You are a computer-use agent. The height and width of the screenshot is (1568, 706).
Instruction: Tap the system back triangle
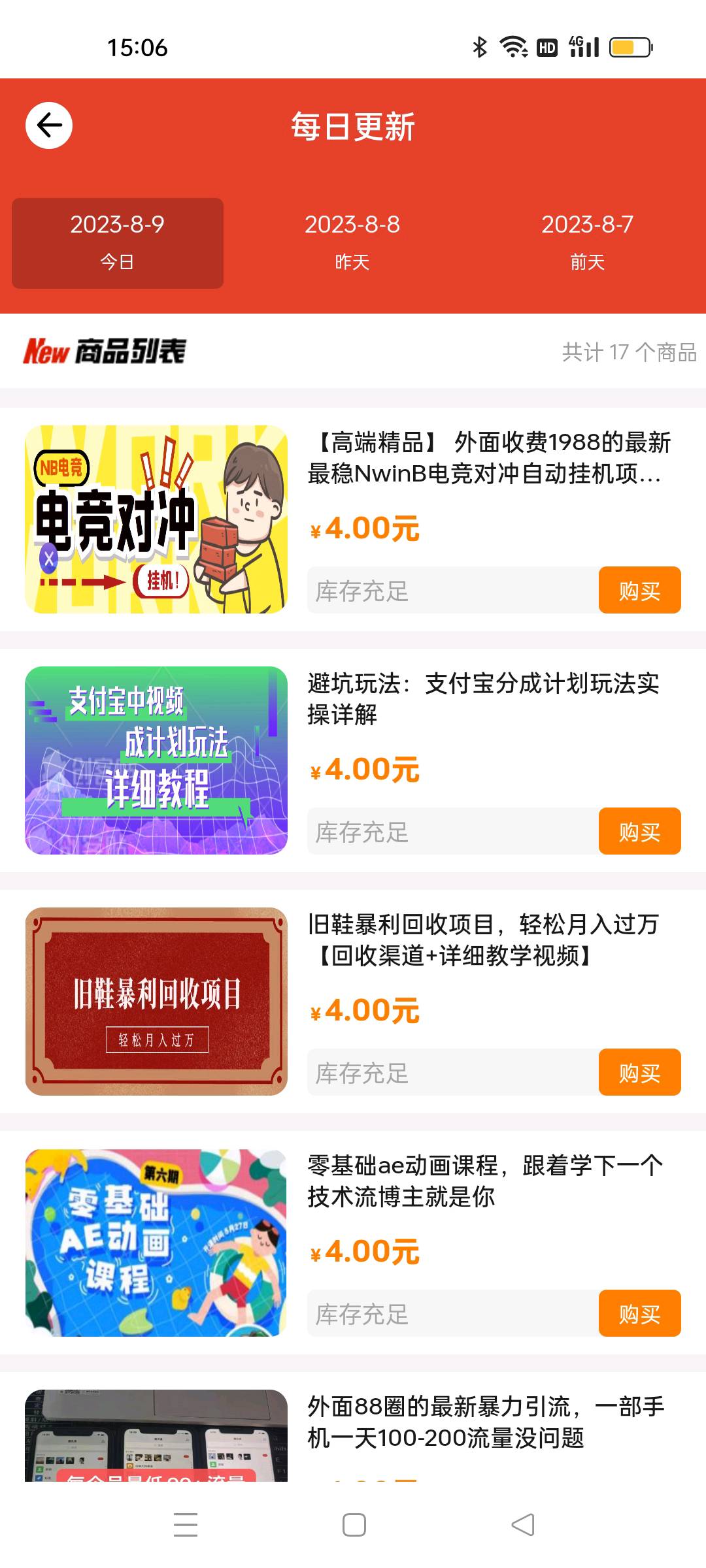click(x=522, y=1525)
